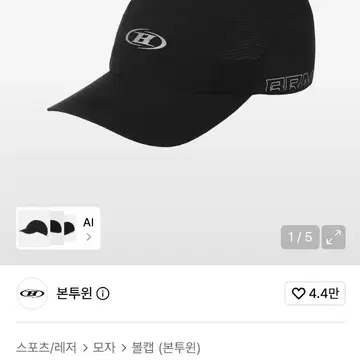Open the AI similar-items thumbnail strip
Viewport: 360px width, 360px height.
(x=58, y=228)
